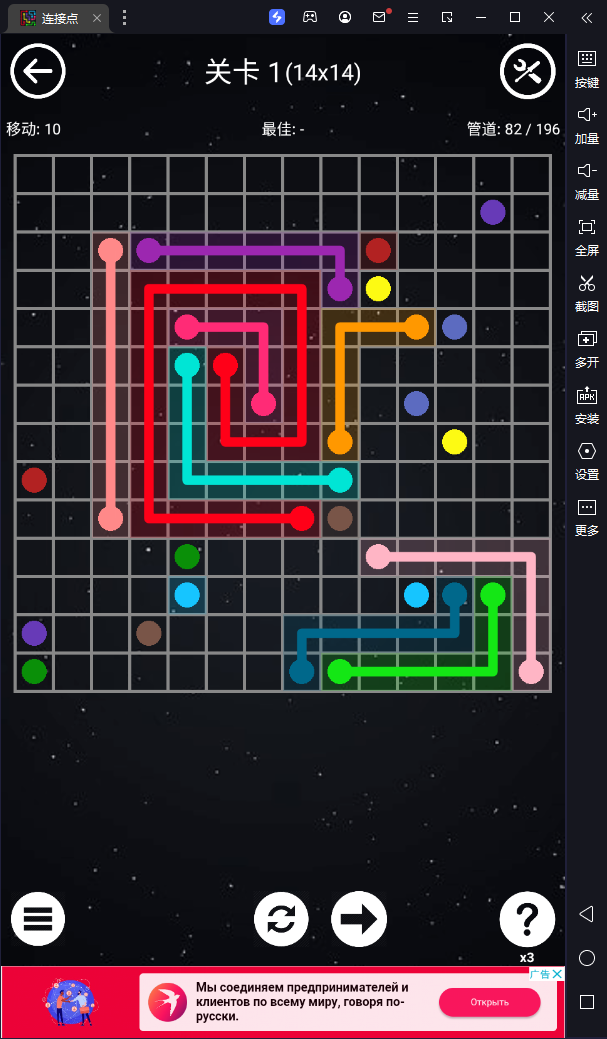Open the 连接点 tab overflow menu
The image size is (607, 1039).
click(124, 18)
